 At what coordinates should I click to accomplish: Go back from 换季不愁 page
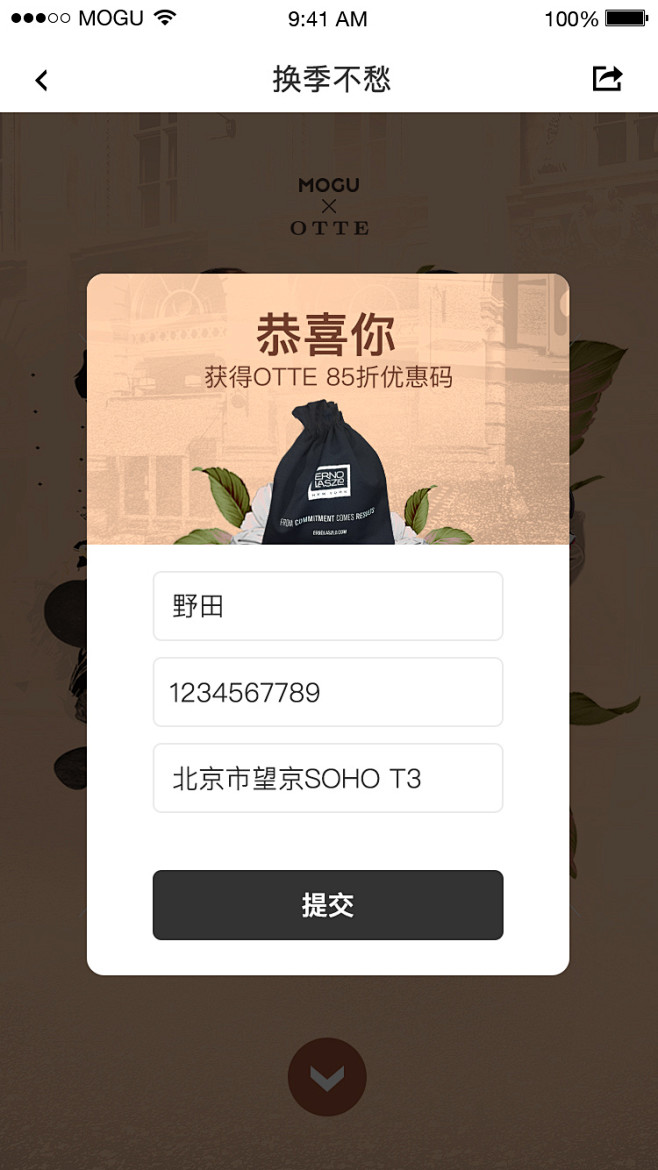(42, 80)
